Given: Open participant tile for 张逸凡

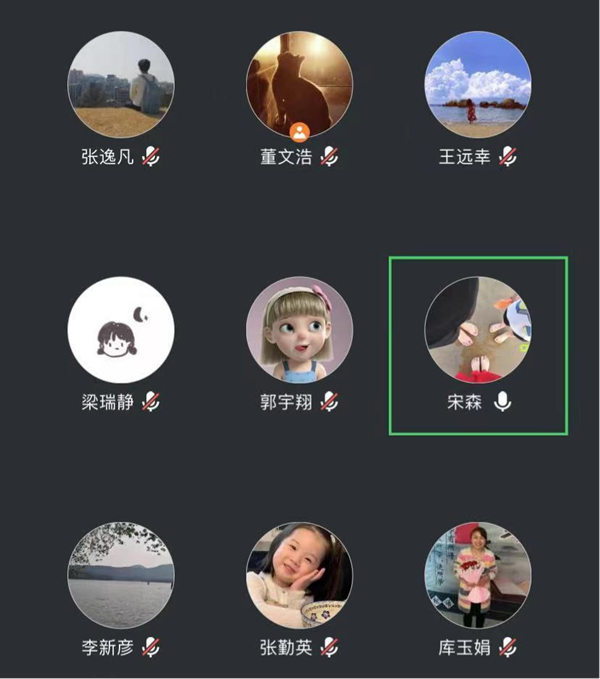Looking at the screenshot, I should pyautogui.click(x=121, y=85).
